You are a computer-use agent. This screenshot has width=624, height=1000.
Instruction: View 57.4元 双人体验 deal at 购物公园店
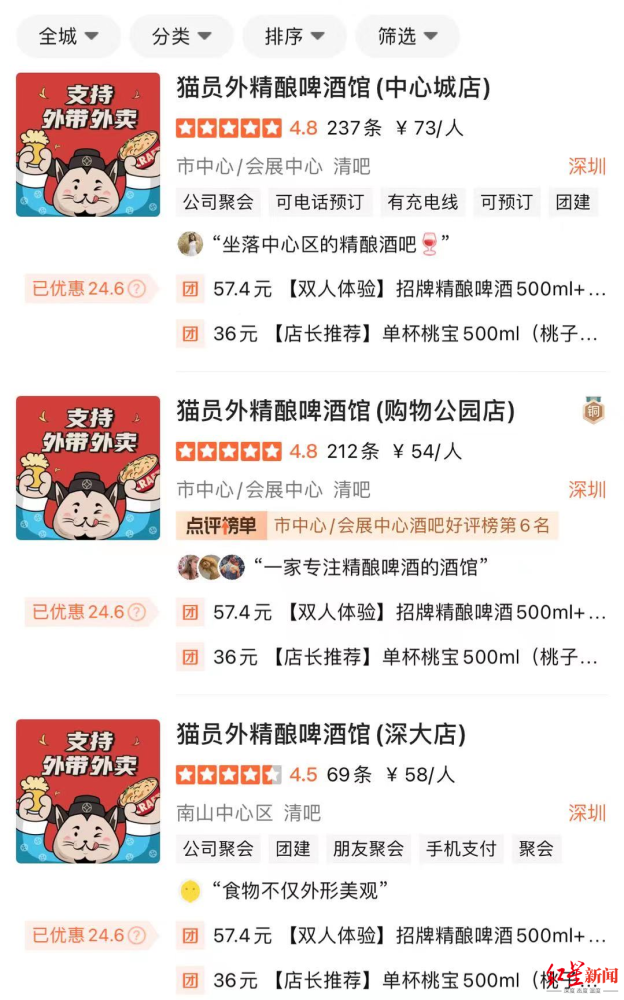[x=390, y=613]
